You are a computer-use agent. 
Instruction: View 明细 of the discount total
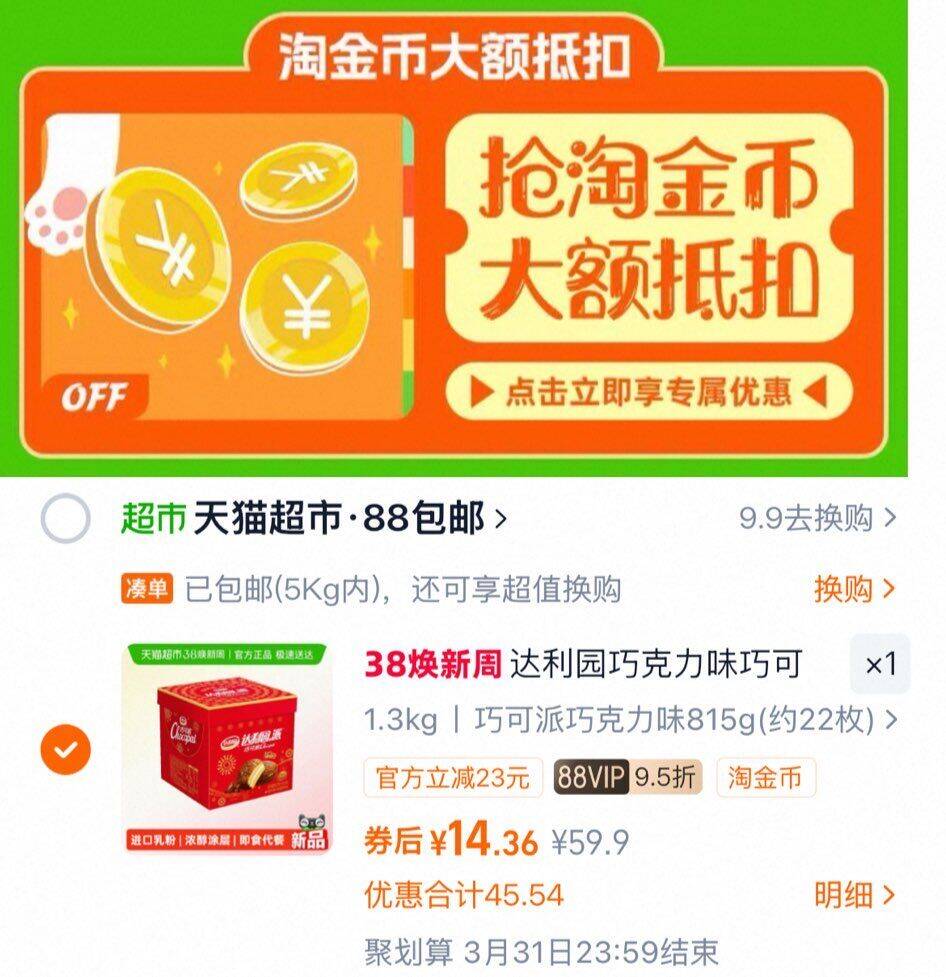pos(853,894)
